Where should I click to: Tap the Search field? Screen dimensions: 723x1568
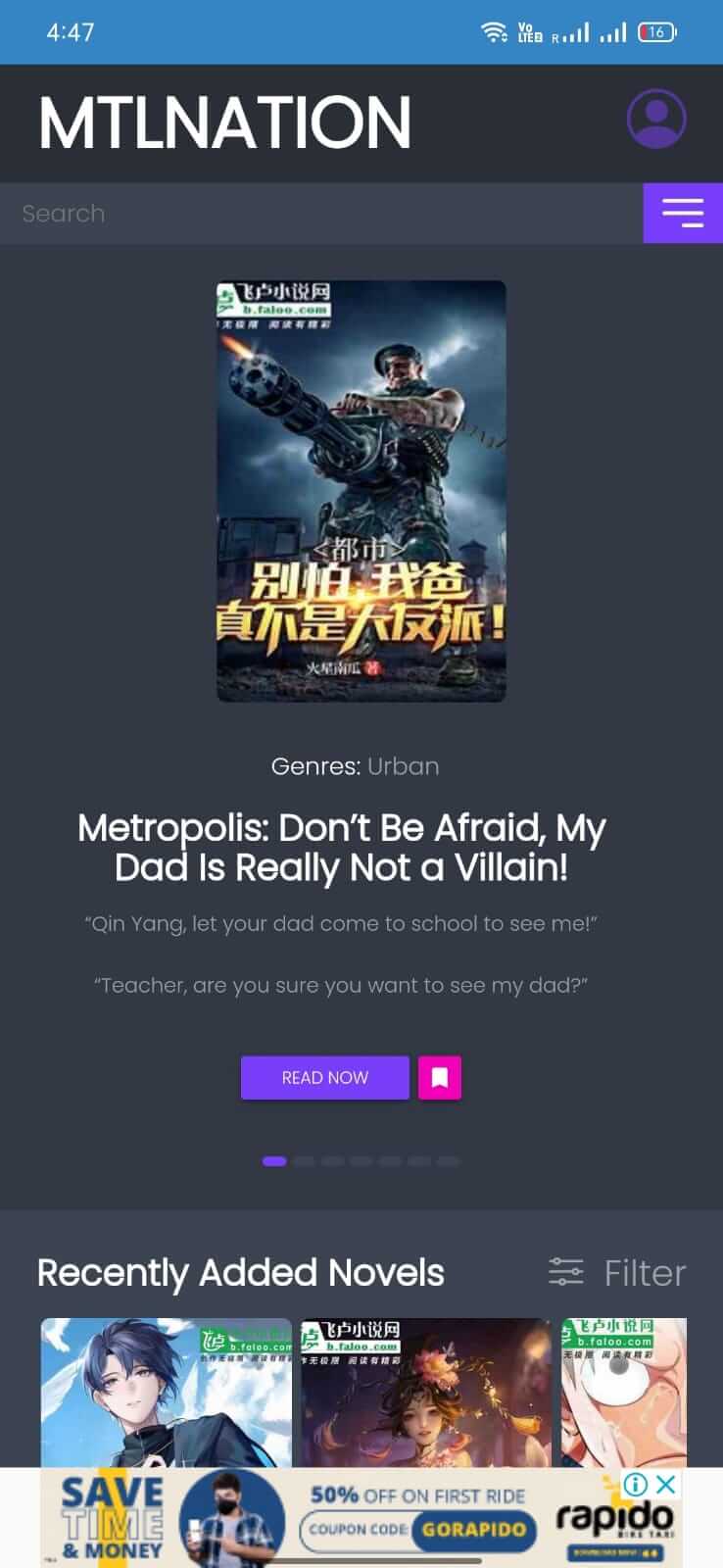click(x=321, y=213)
